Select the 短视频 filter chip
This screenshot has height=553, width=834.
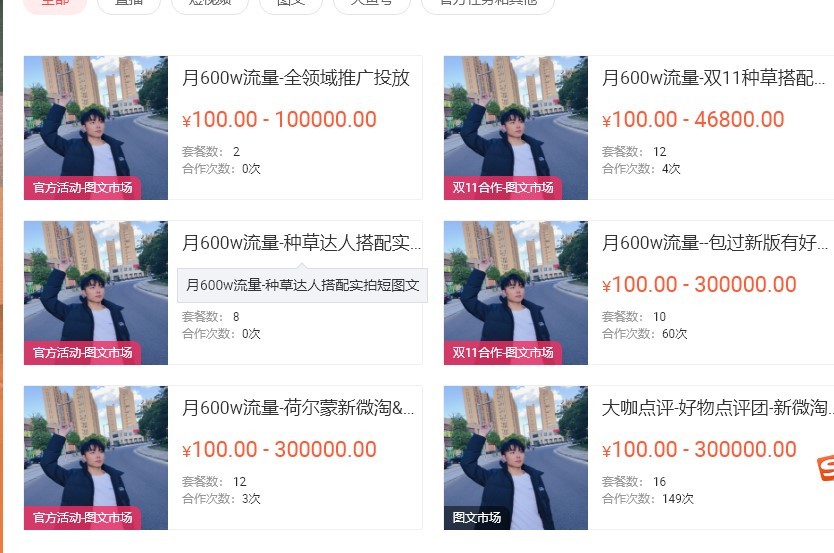pyautogui.click(x=210, y=4)
